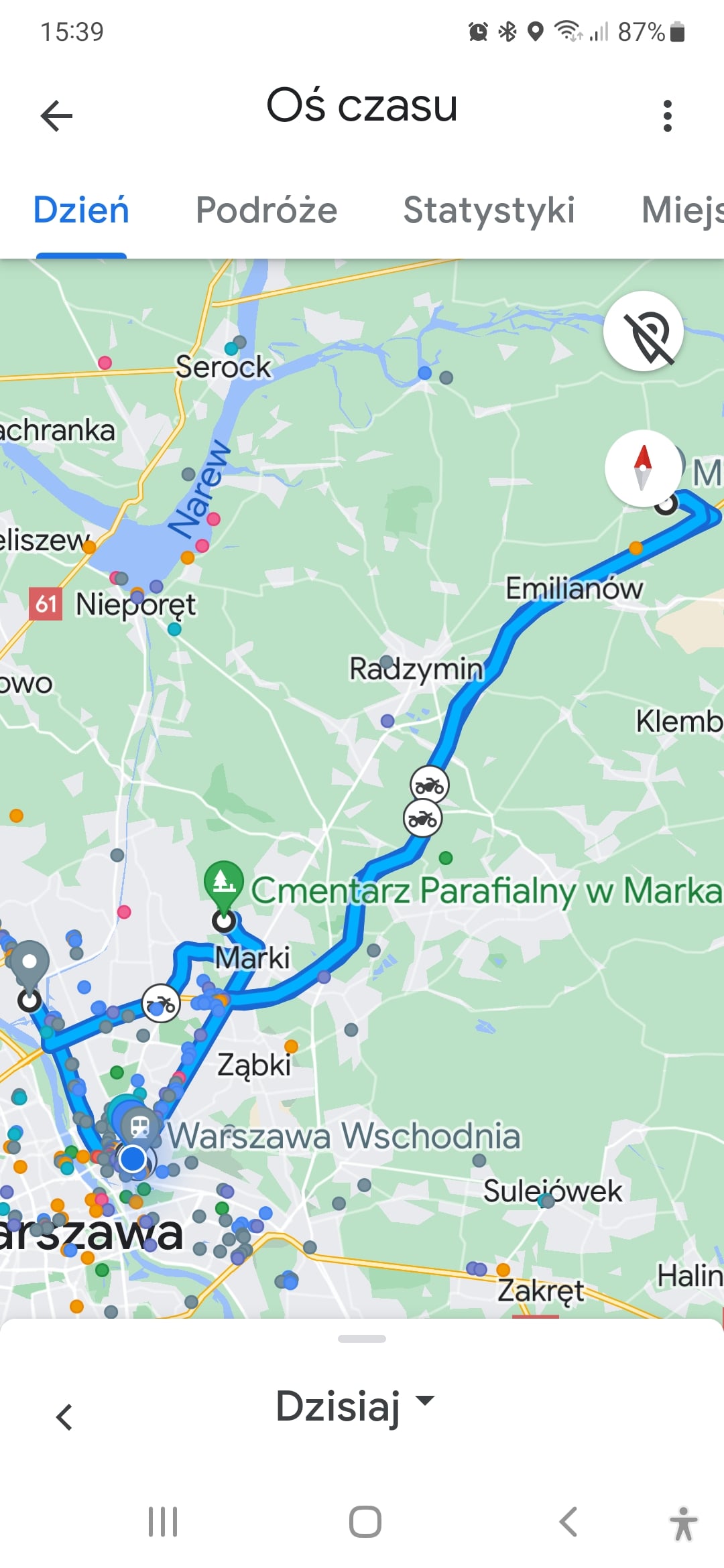Image resolution: width=724 pixels, height=1568 pixels.
Task: Tap the compass to reset map orientation
Action: [644, 468]
